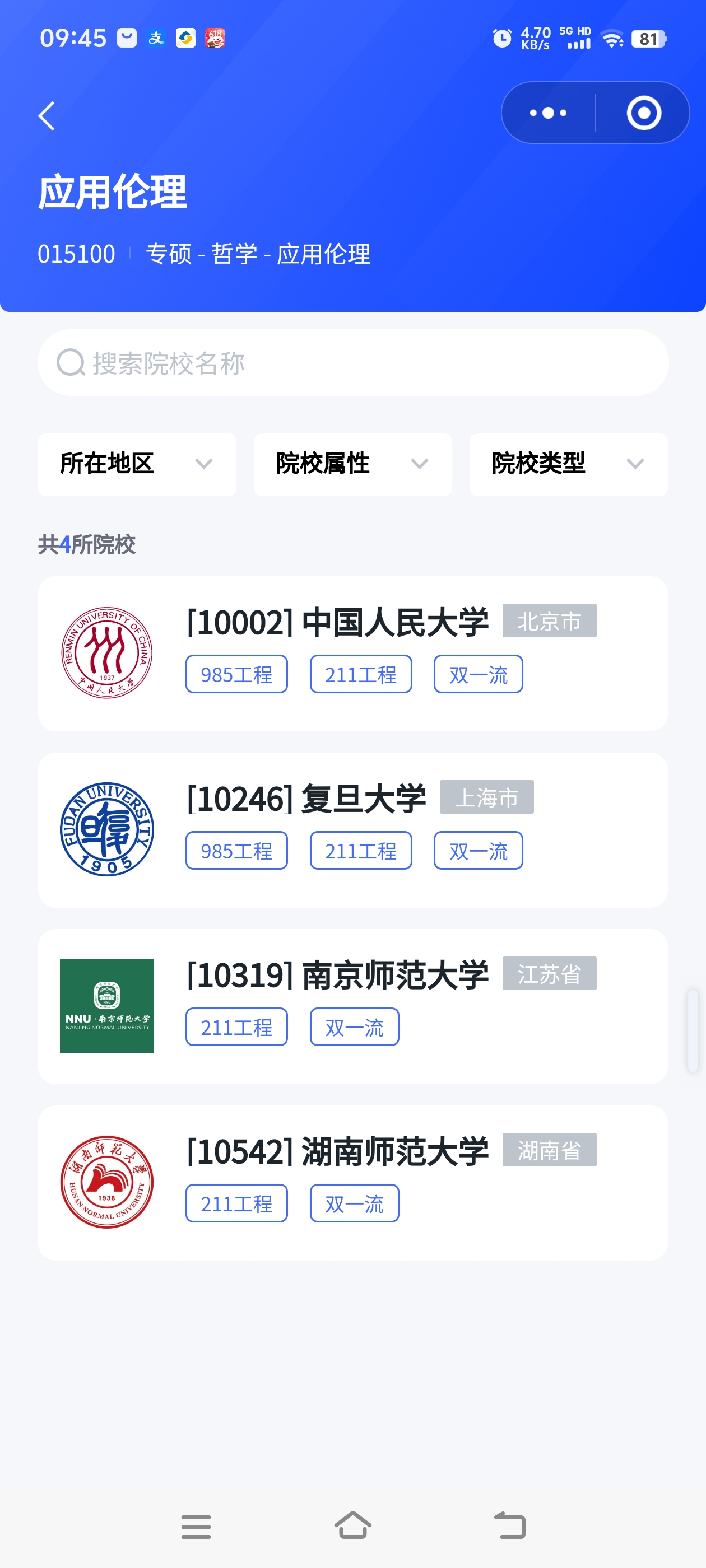This screenshot has height=1568, width=706.
Task: Expand the 所在地区 filter dropdown
Action: [x=137, y=464]
